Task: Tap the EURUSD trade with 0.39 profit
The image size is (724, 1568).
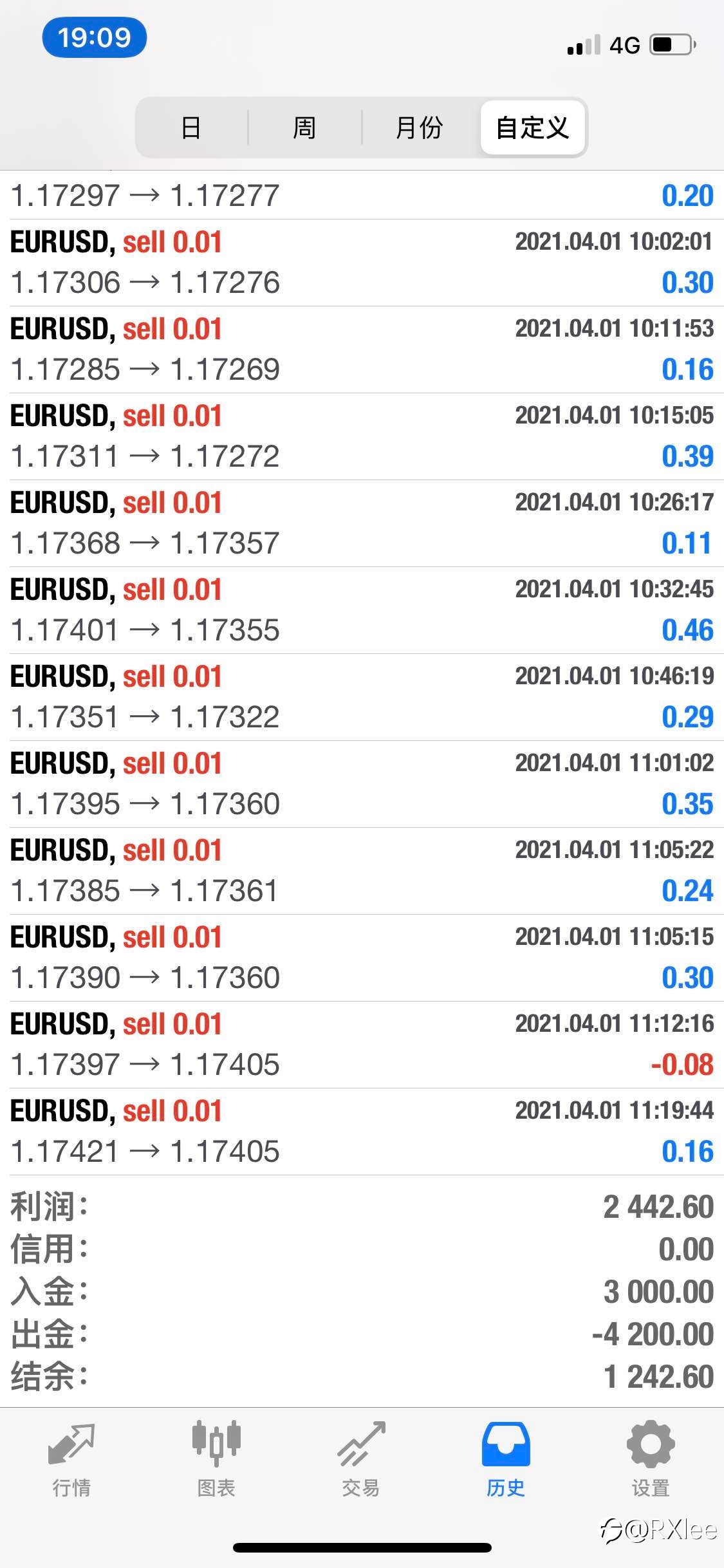Action: click(x=362, y=436)
